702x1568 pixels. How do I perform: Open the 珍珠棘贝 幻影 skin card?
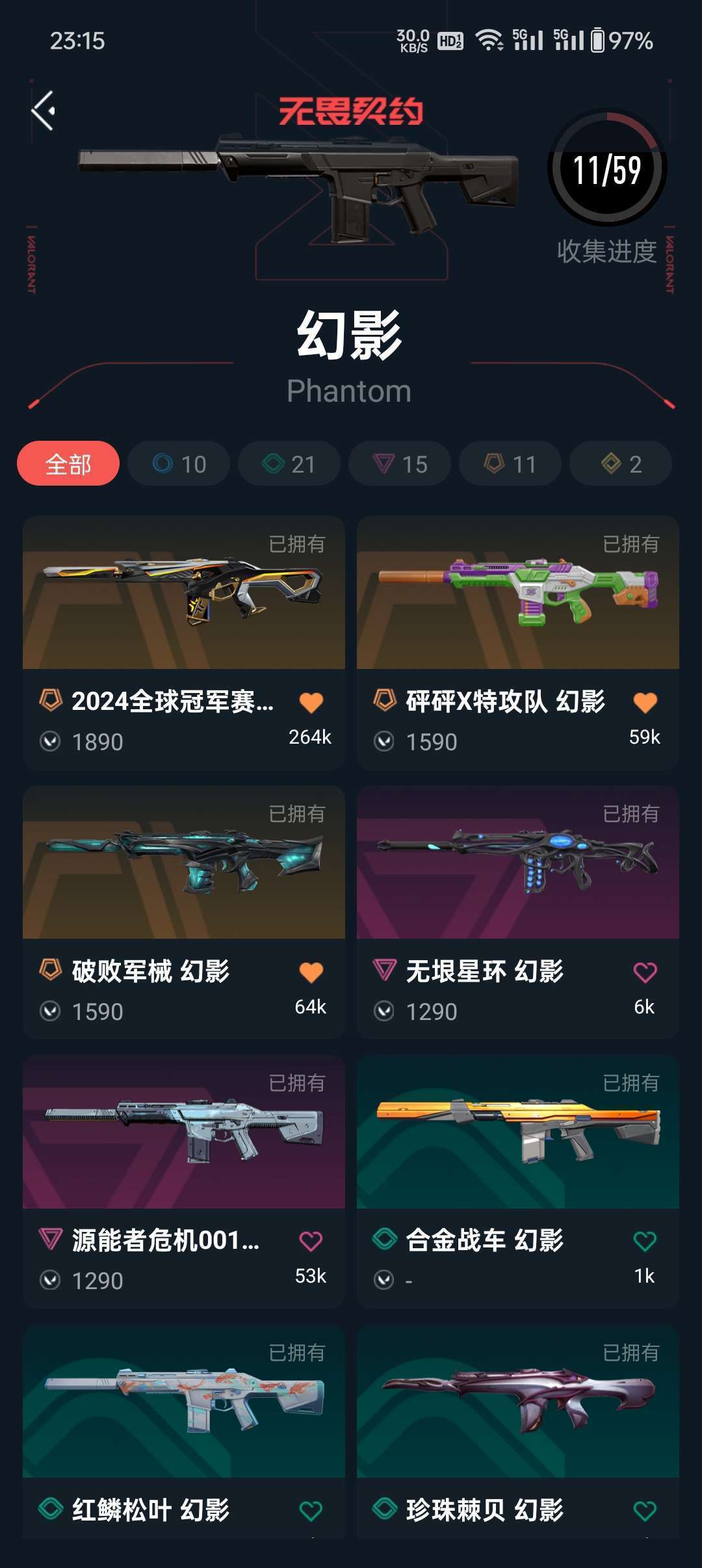(518, 1430)
